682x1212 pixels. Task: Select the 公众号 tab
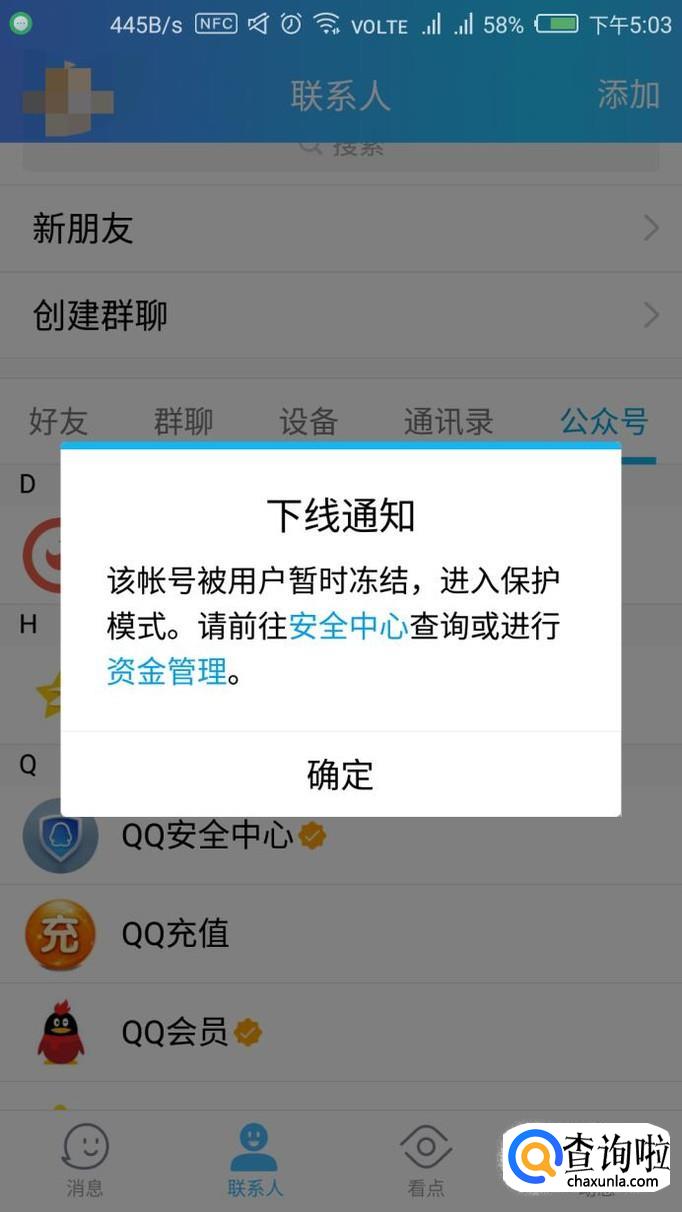[603, 422]
